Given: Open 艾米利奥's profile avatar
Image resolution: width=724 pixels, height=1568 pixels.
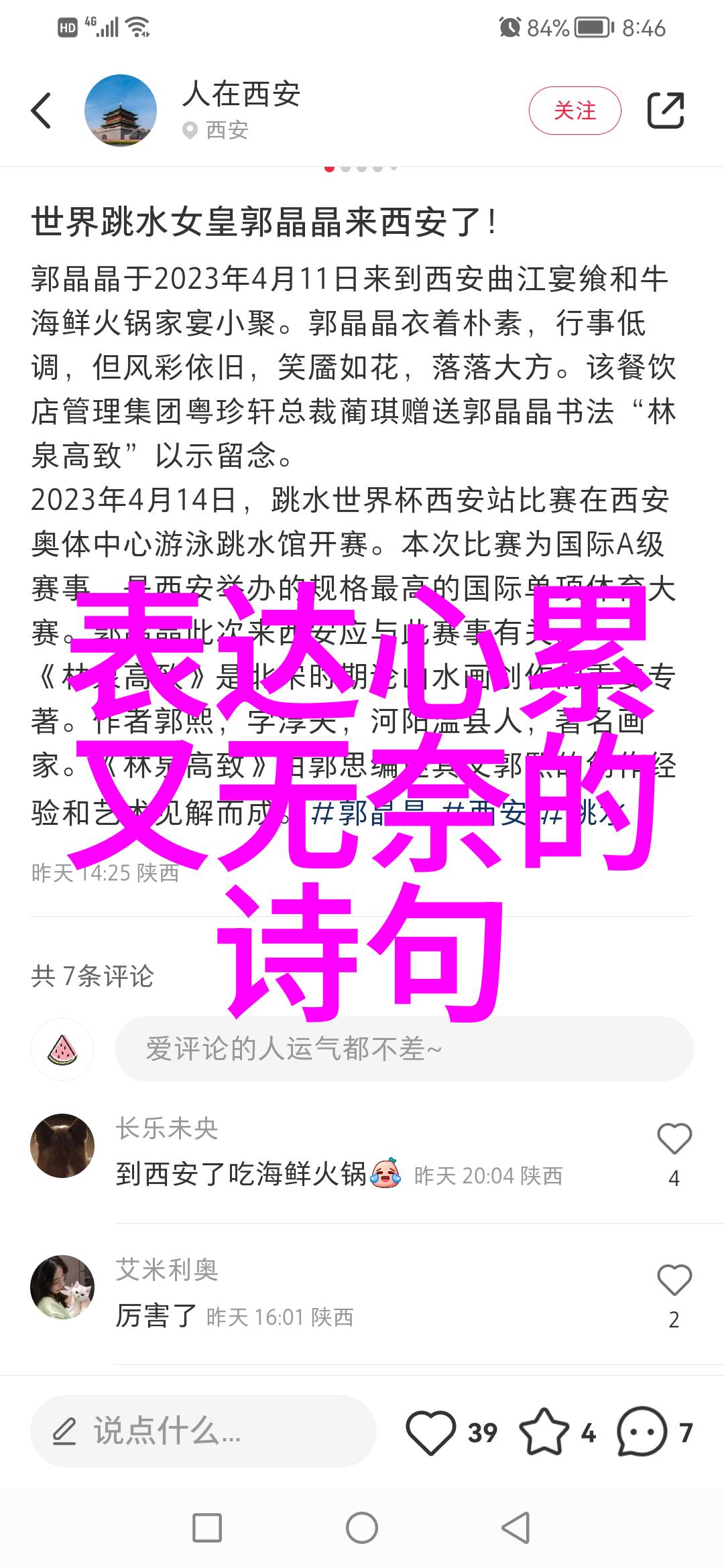Looking at the screenshot, I should click(x=62, y=1287).
